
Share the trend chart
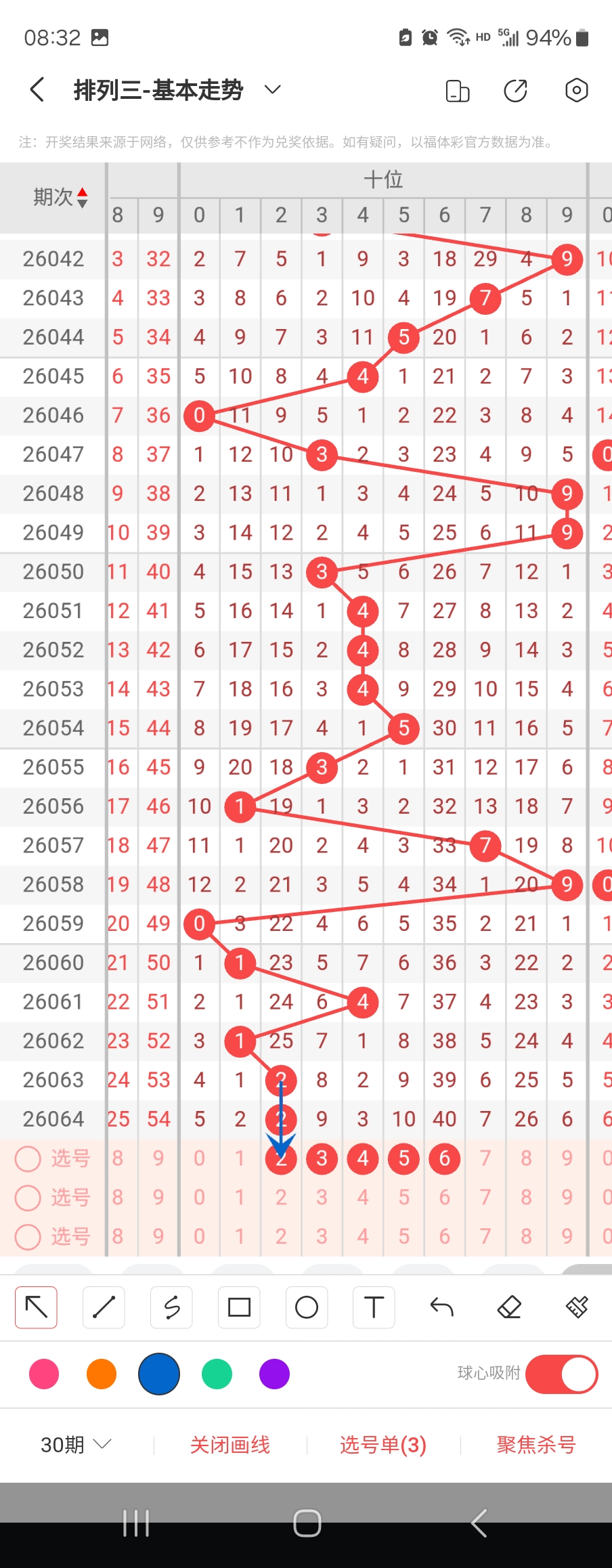(x=516, y=90)
